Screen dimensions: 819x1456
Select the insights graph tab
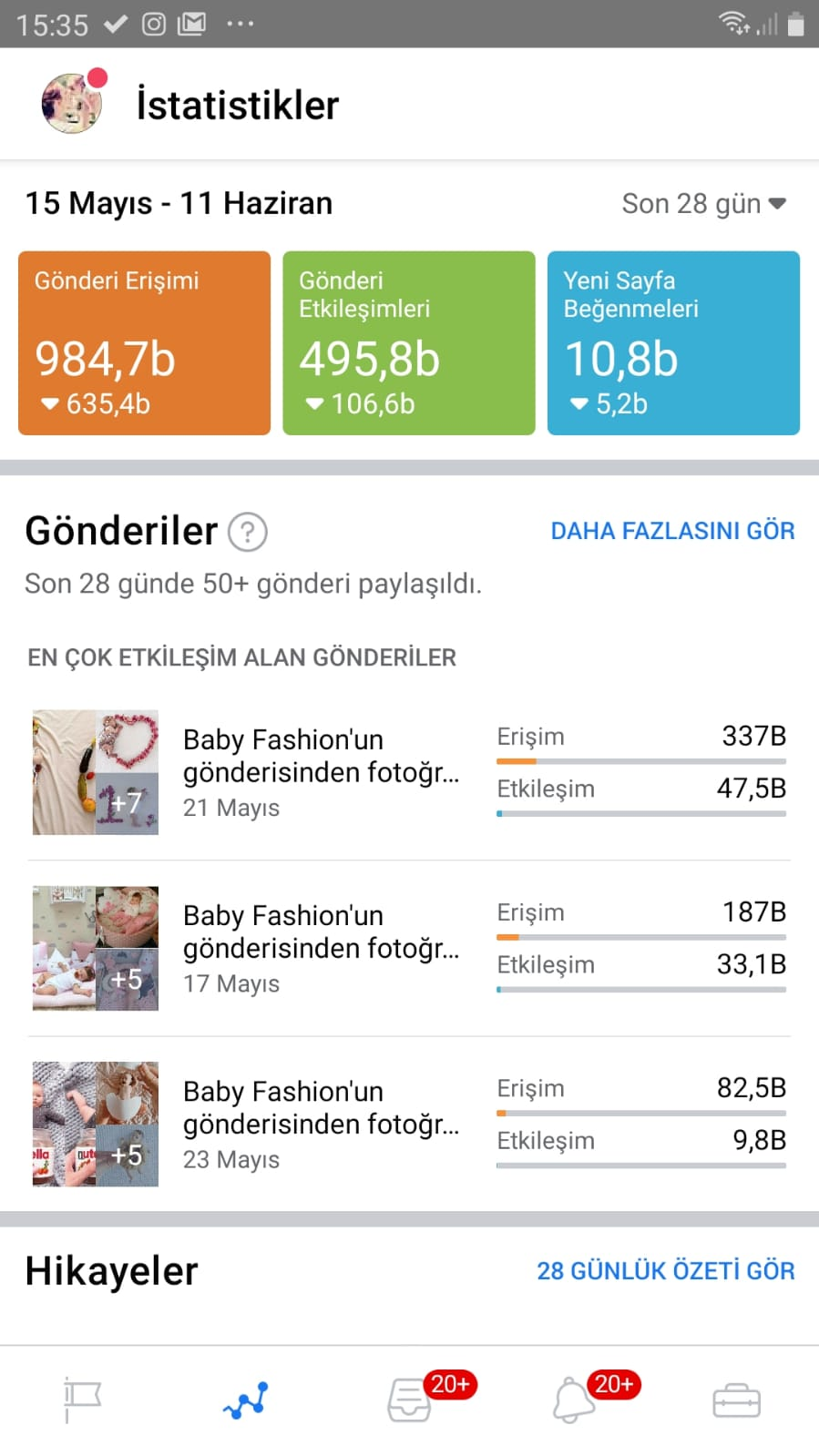tap(246, 1400)
